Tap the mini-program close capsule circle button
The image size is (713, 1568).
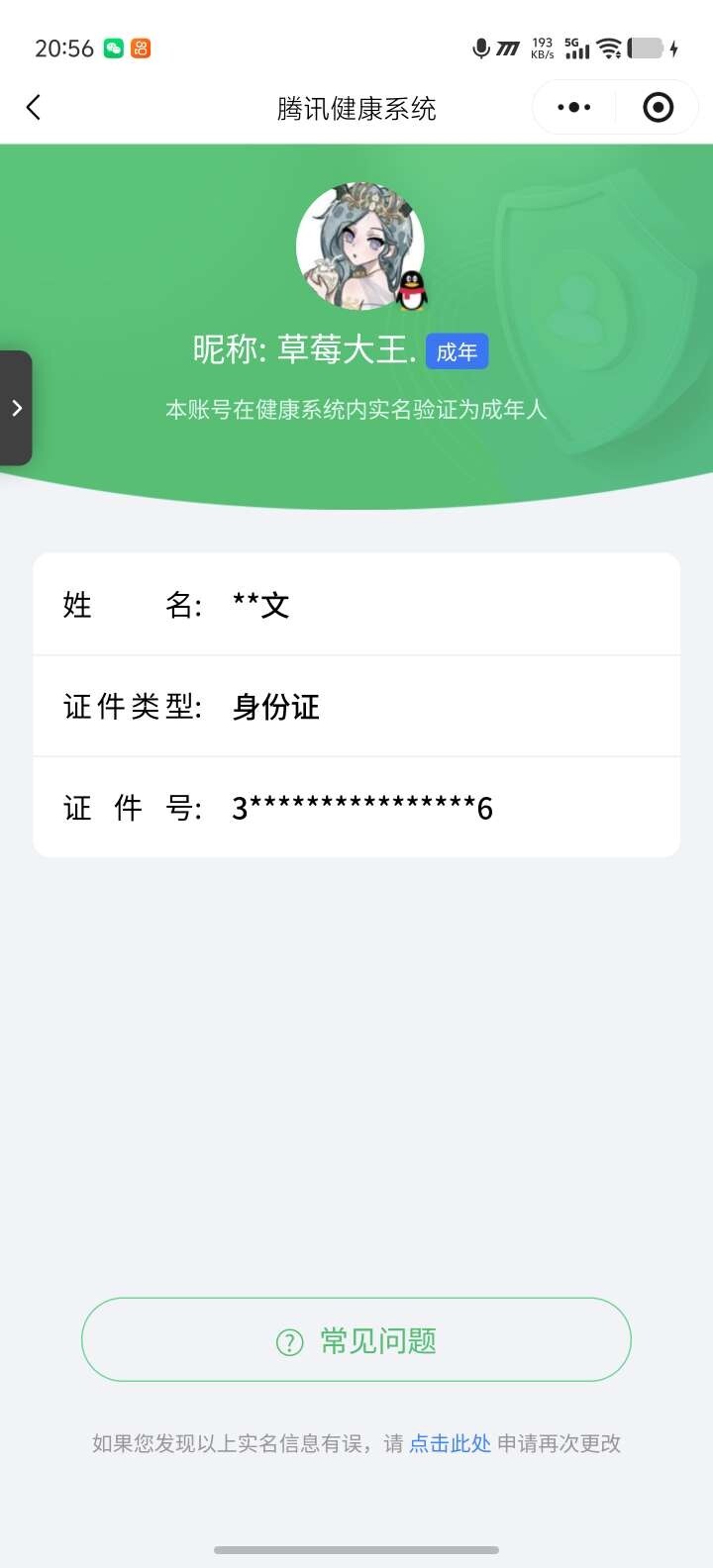pyautogui.click(x=658, y=107)
